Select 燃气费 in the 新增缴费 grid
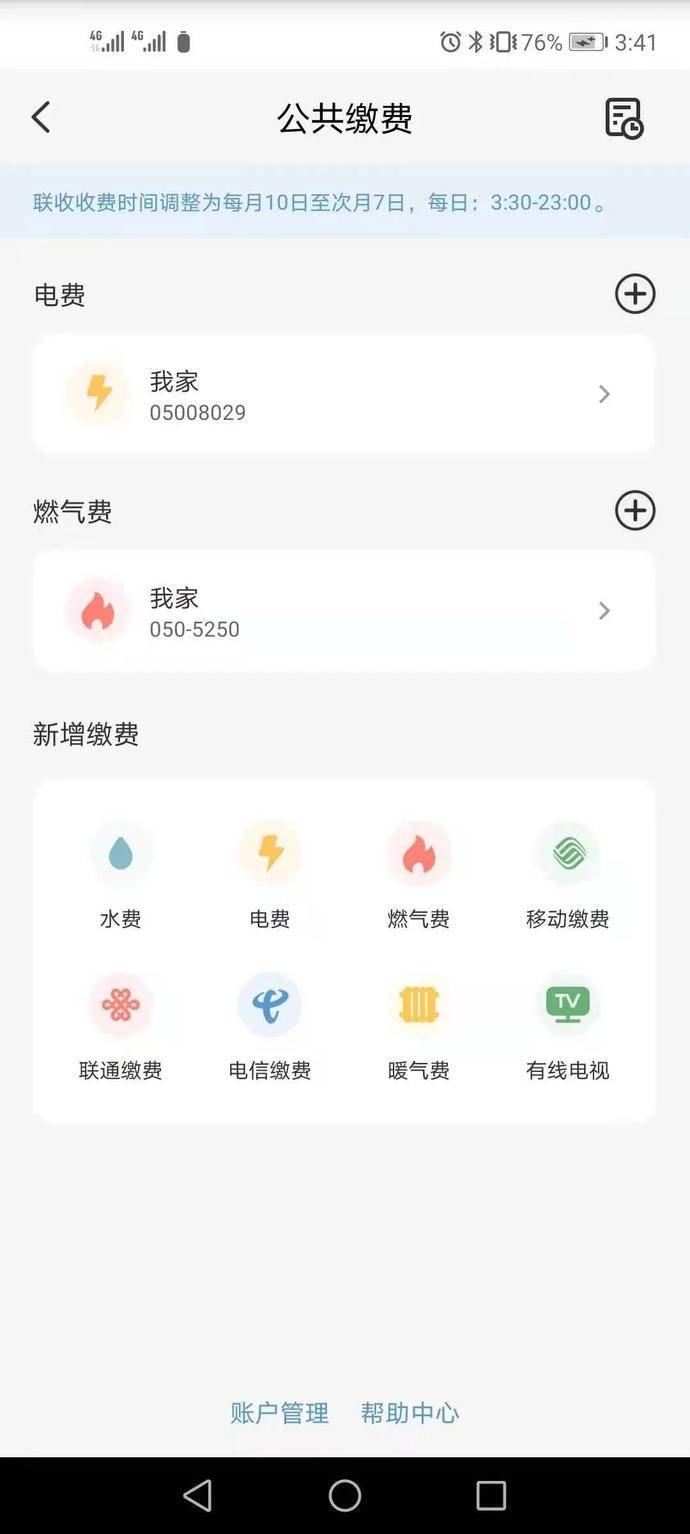This screenshot has width=690, height=1534. click(x=419, y=876)
